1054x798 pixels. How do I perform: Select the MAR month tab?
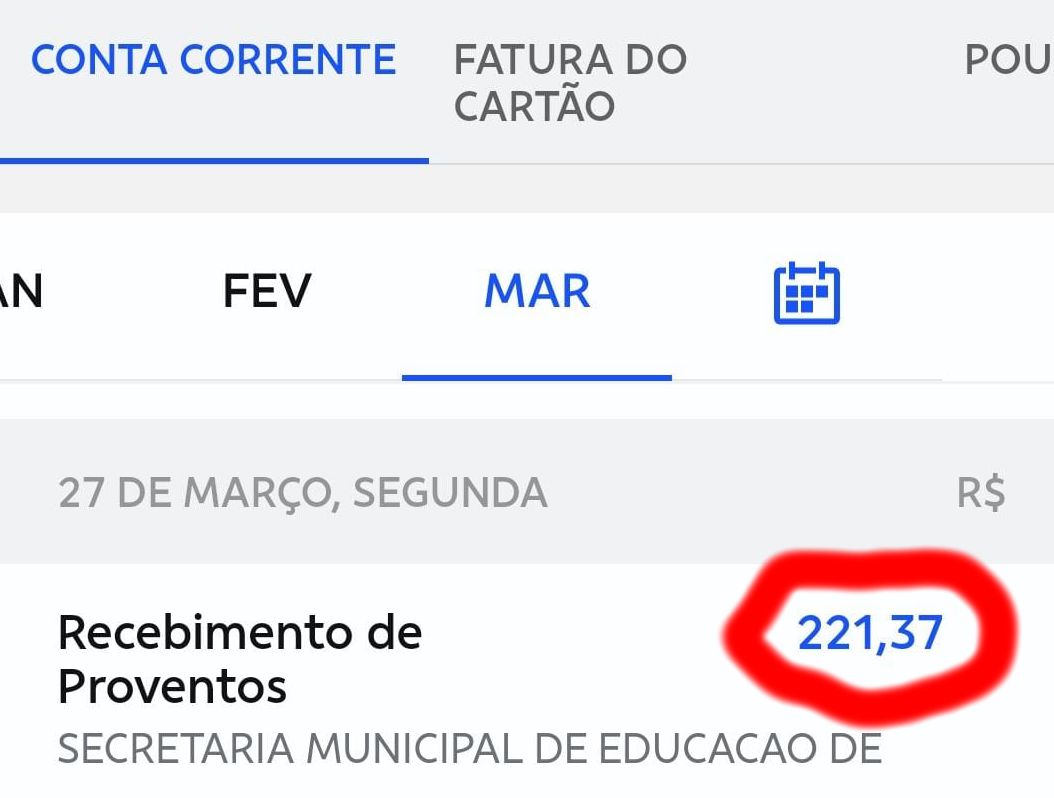[x=537, y=292]
